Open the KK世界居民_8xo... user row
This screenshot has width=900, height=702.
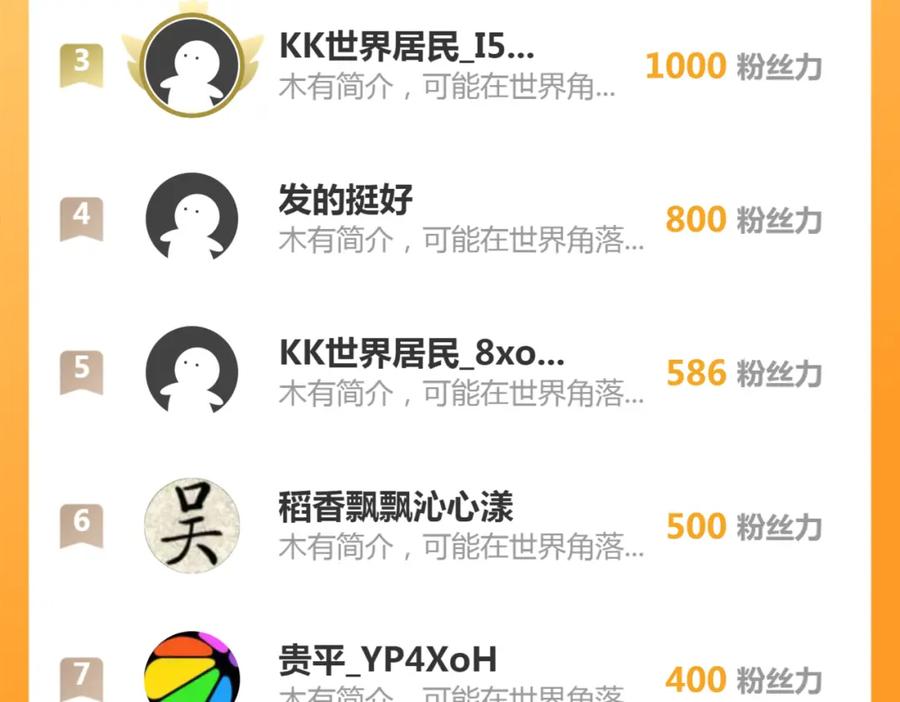click(x=449, y=371)
